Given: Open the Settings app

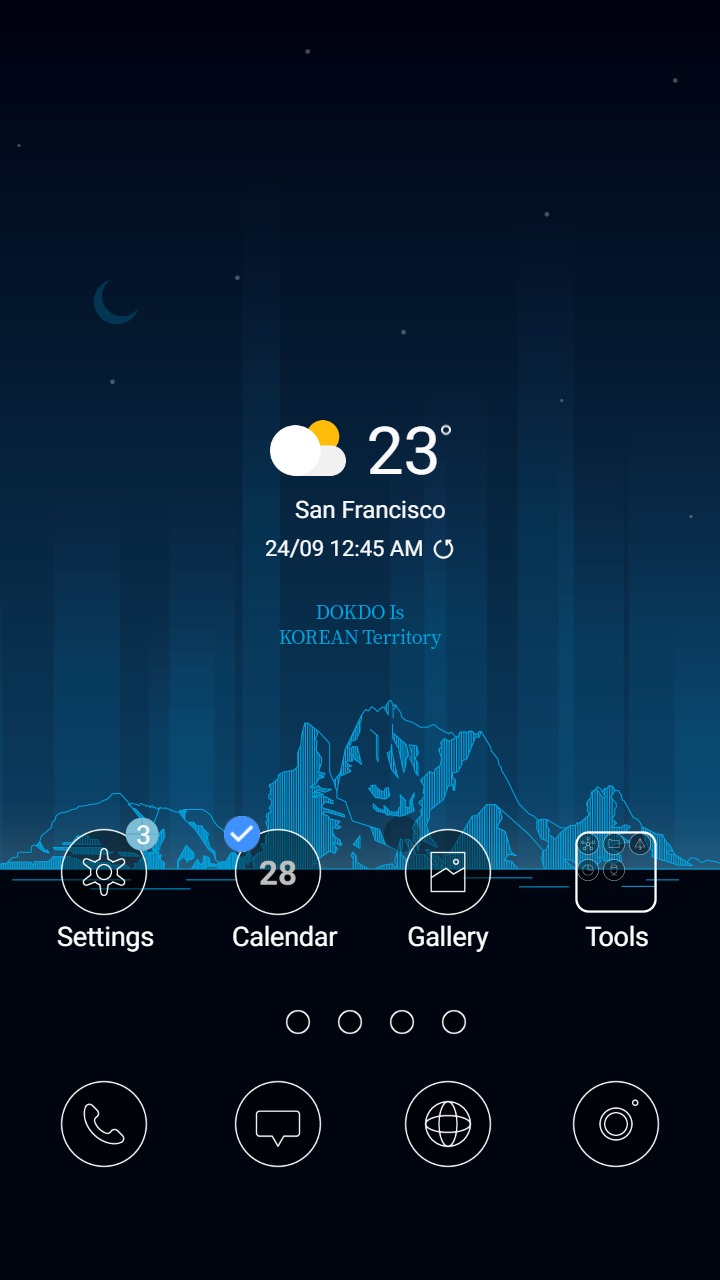Looking at the screenshot, I should coord(104,872).
